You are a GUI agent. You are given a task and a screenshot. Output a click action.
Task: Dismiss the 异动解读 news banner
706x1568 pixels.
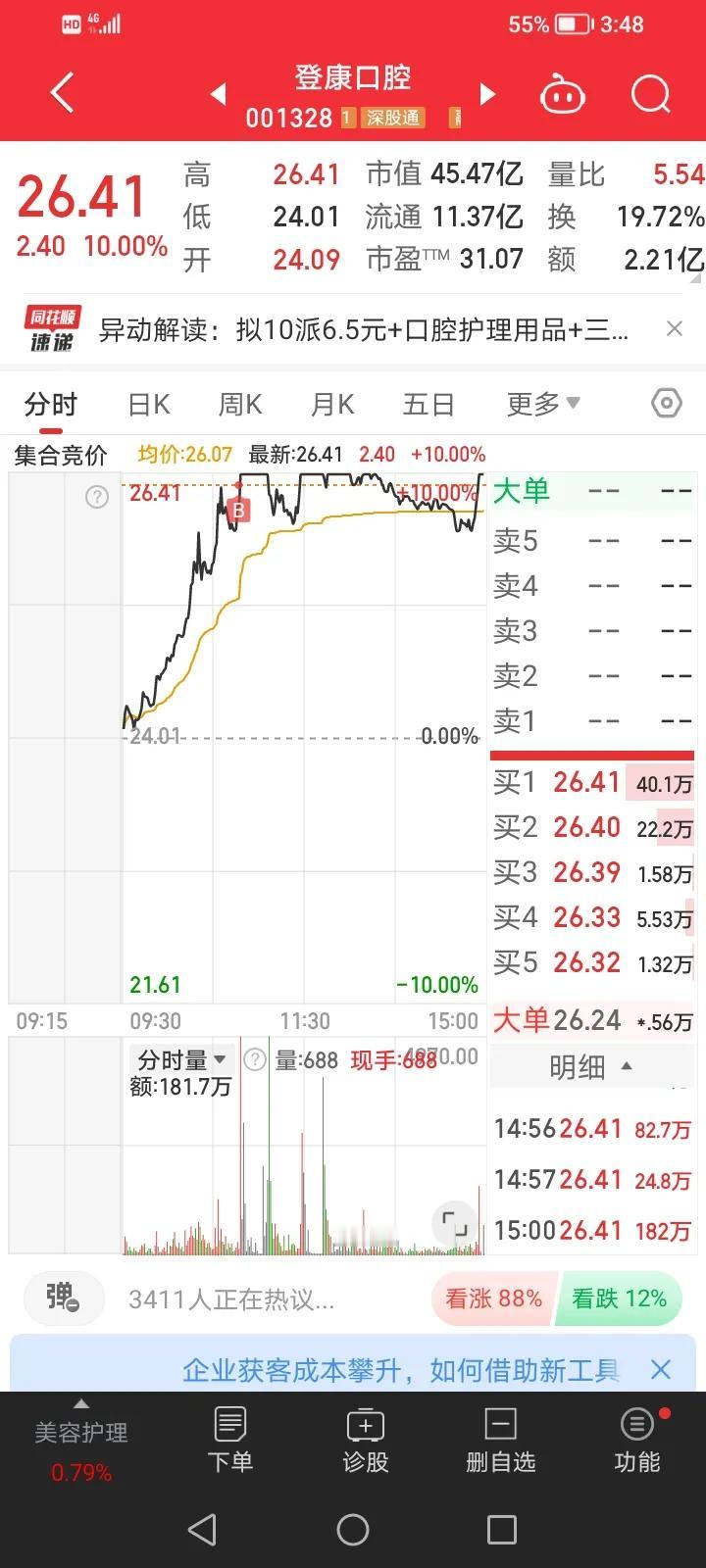coord(675,329)
